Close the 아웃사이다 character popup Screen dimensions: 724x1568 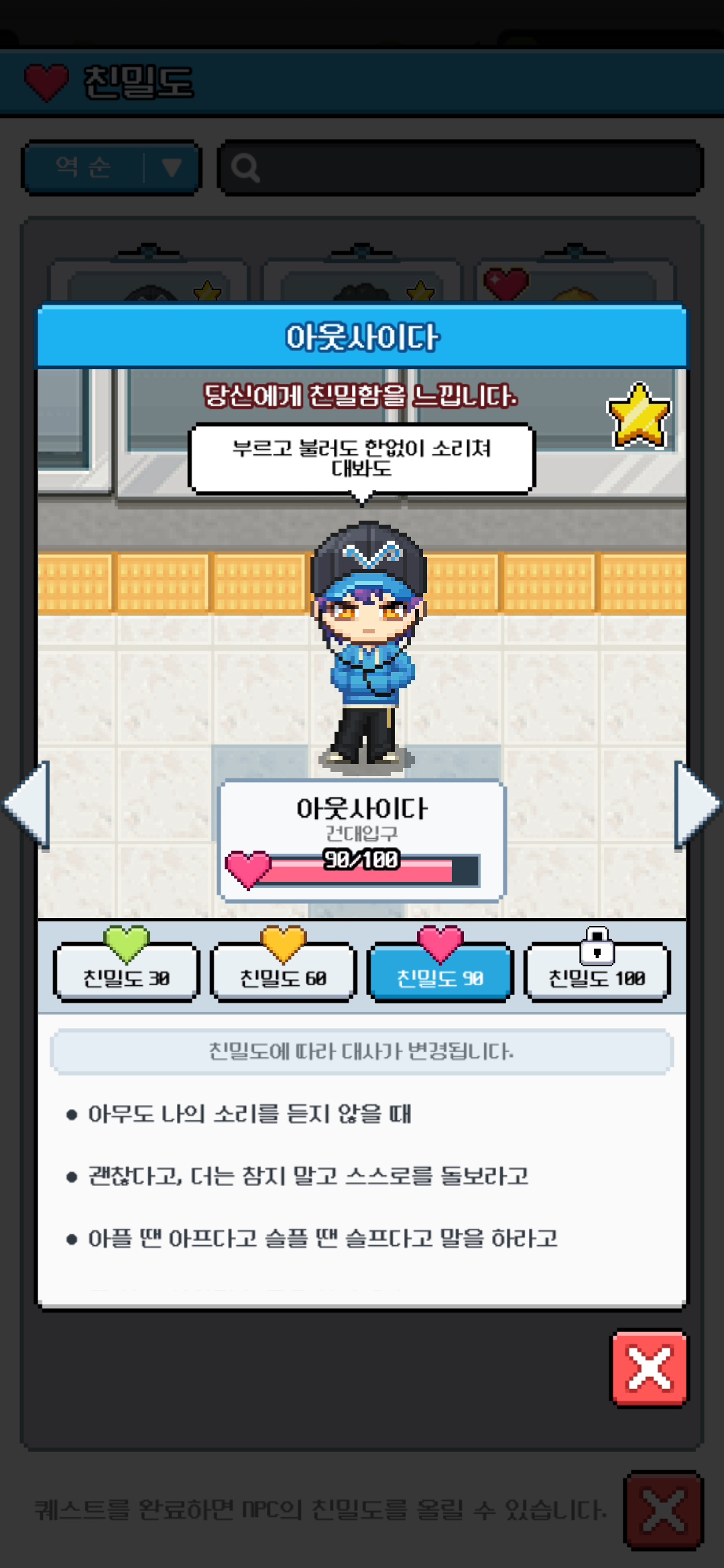click(x=649, y=1368)
